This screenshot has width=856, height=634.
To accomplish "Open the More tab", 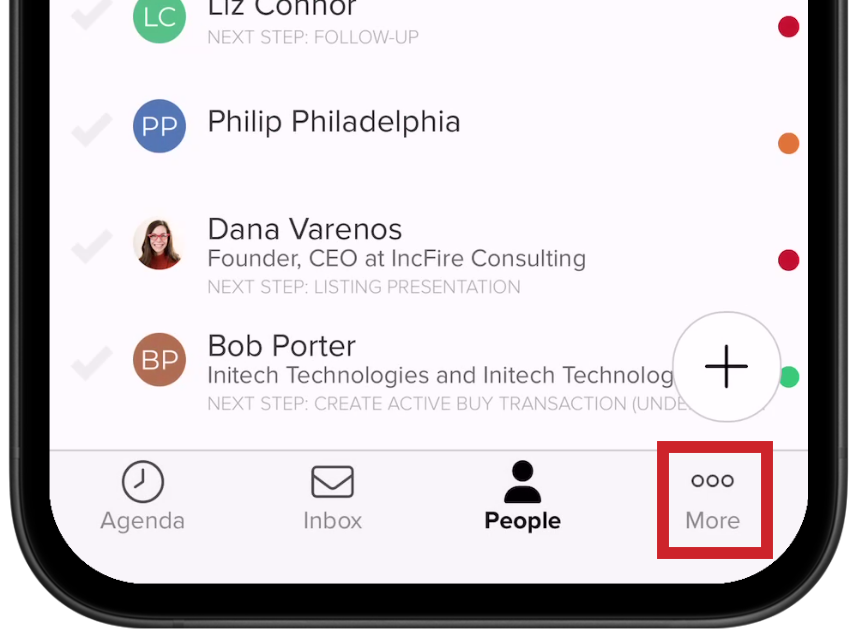I will click(712, 499).
